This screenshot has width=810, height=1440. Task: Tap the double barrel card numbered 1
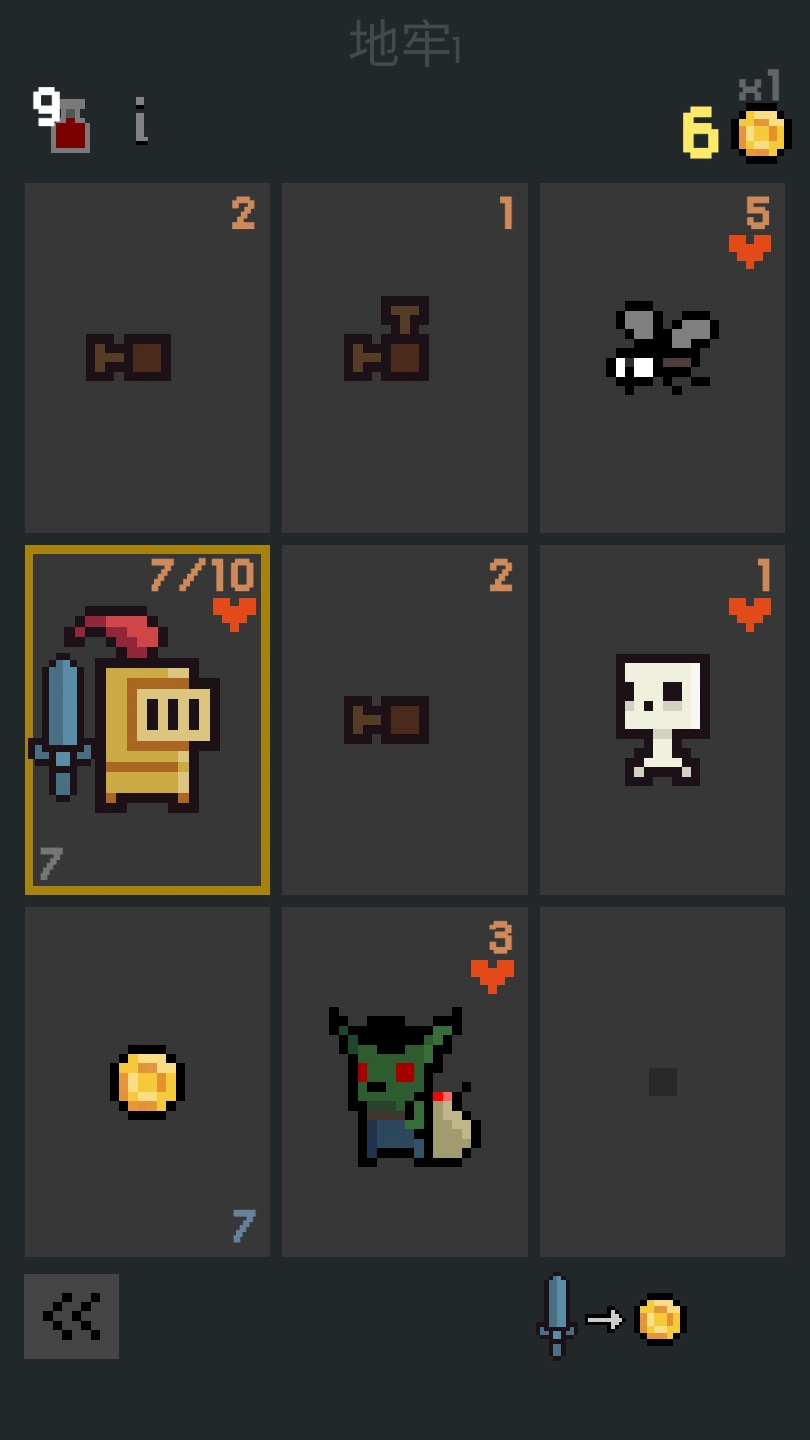pos(404,357)
